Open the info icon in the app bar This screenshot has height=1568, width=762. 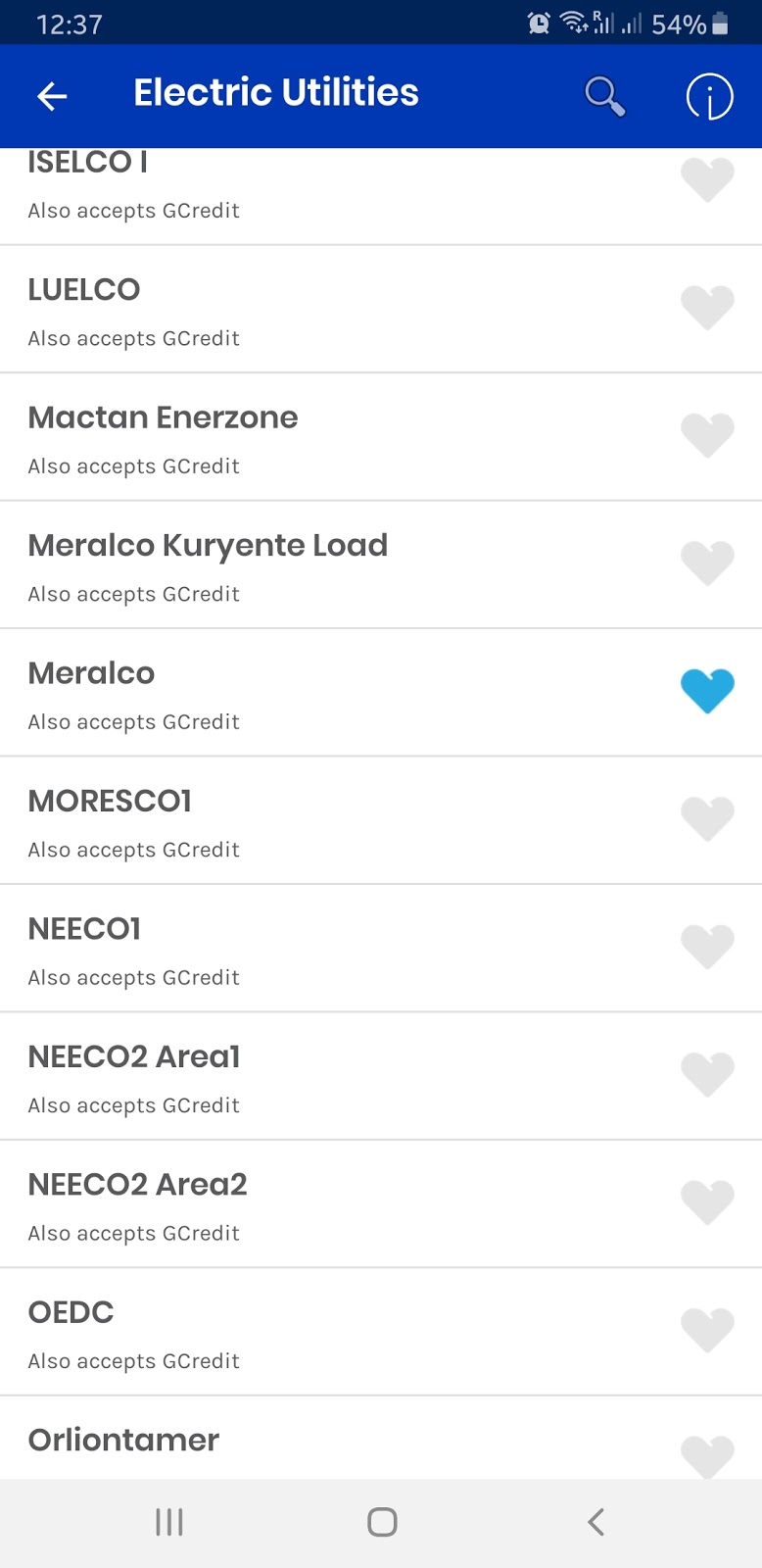tap(709, 96)
